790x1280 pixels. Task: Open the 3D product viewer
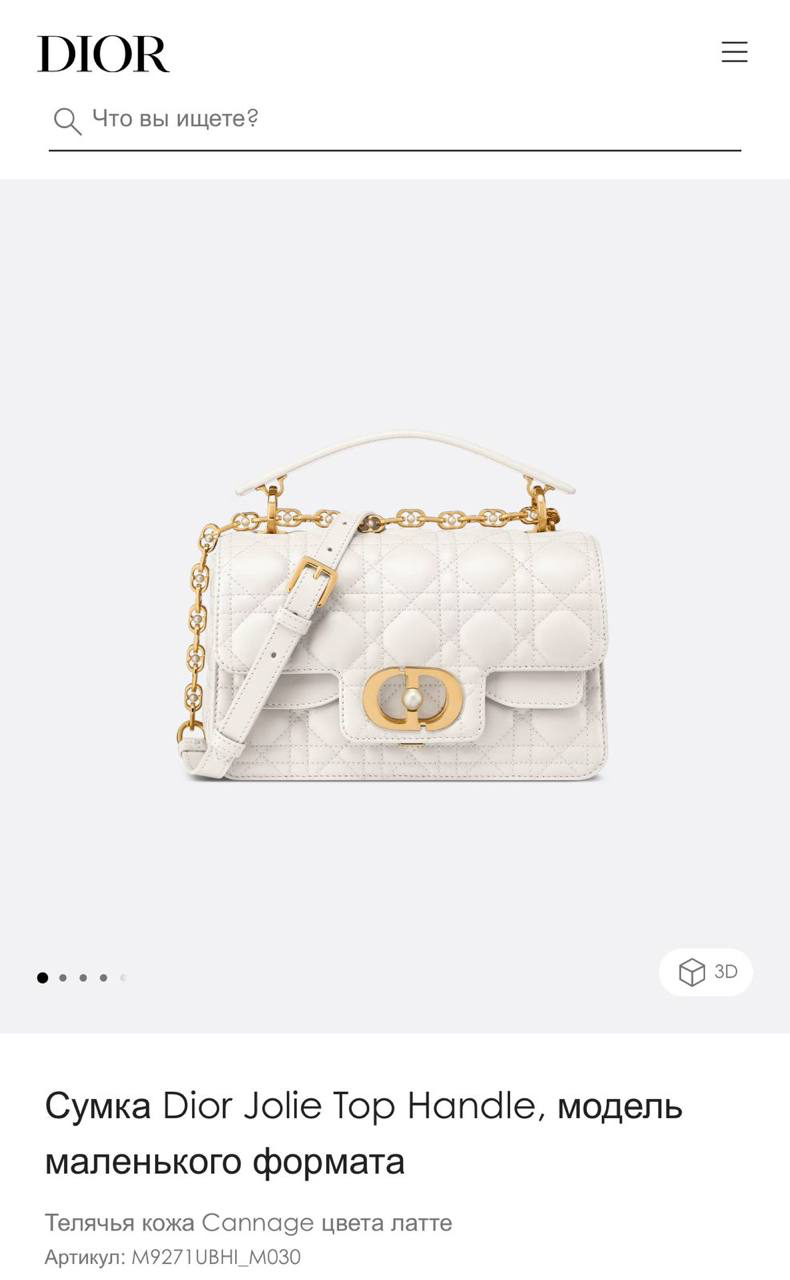[705, 972]
